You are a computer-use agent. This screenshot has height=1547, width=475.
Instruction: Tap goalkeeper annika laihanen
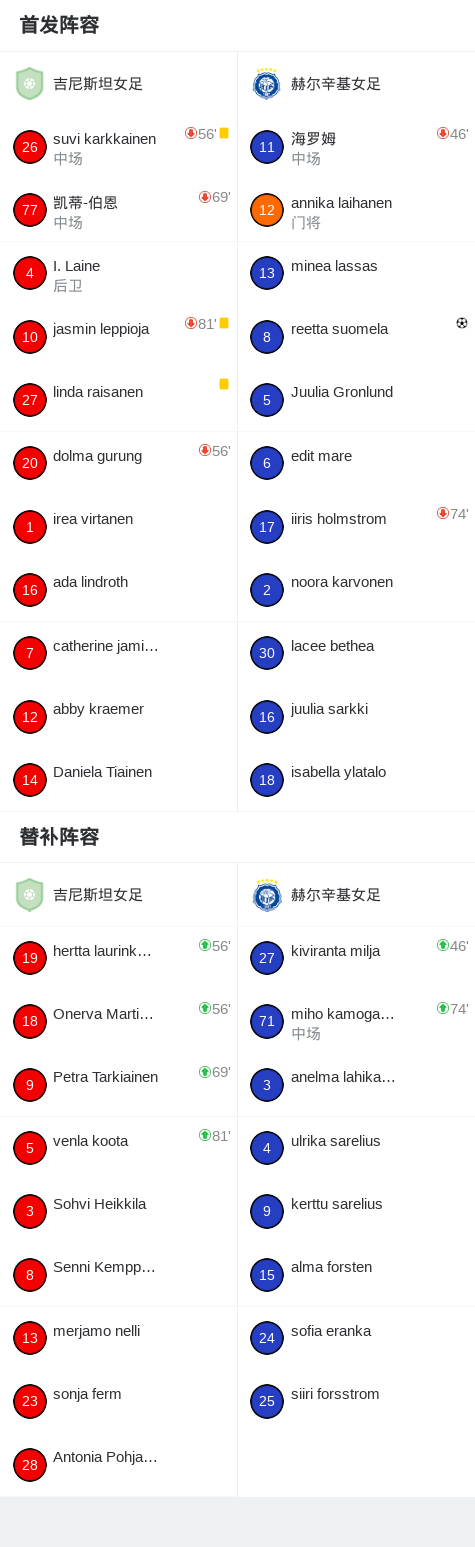(356, 211)
